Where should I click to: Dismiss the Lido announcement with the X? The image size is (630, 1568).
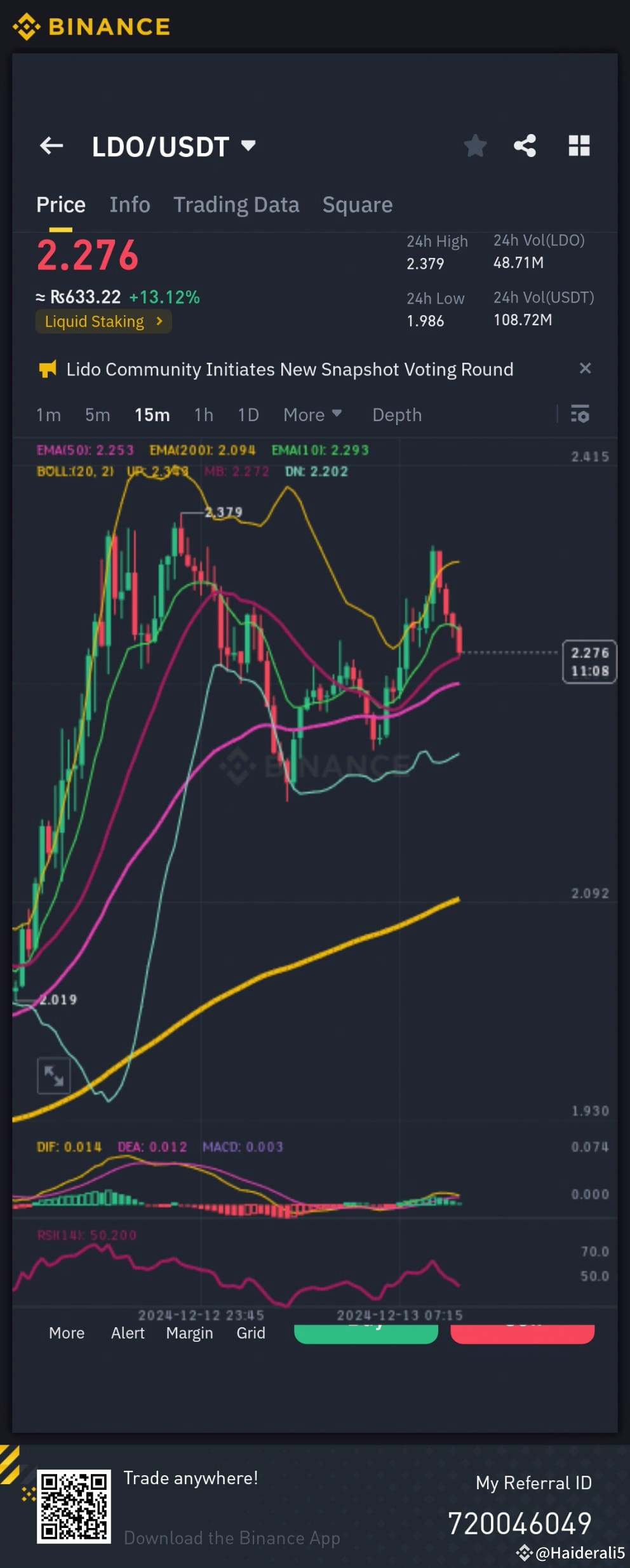(x=586, y=368)
